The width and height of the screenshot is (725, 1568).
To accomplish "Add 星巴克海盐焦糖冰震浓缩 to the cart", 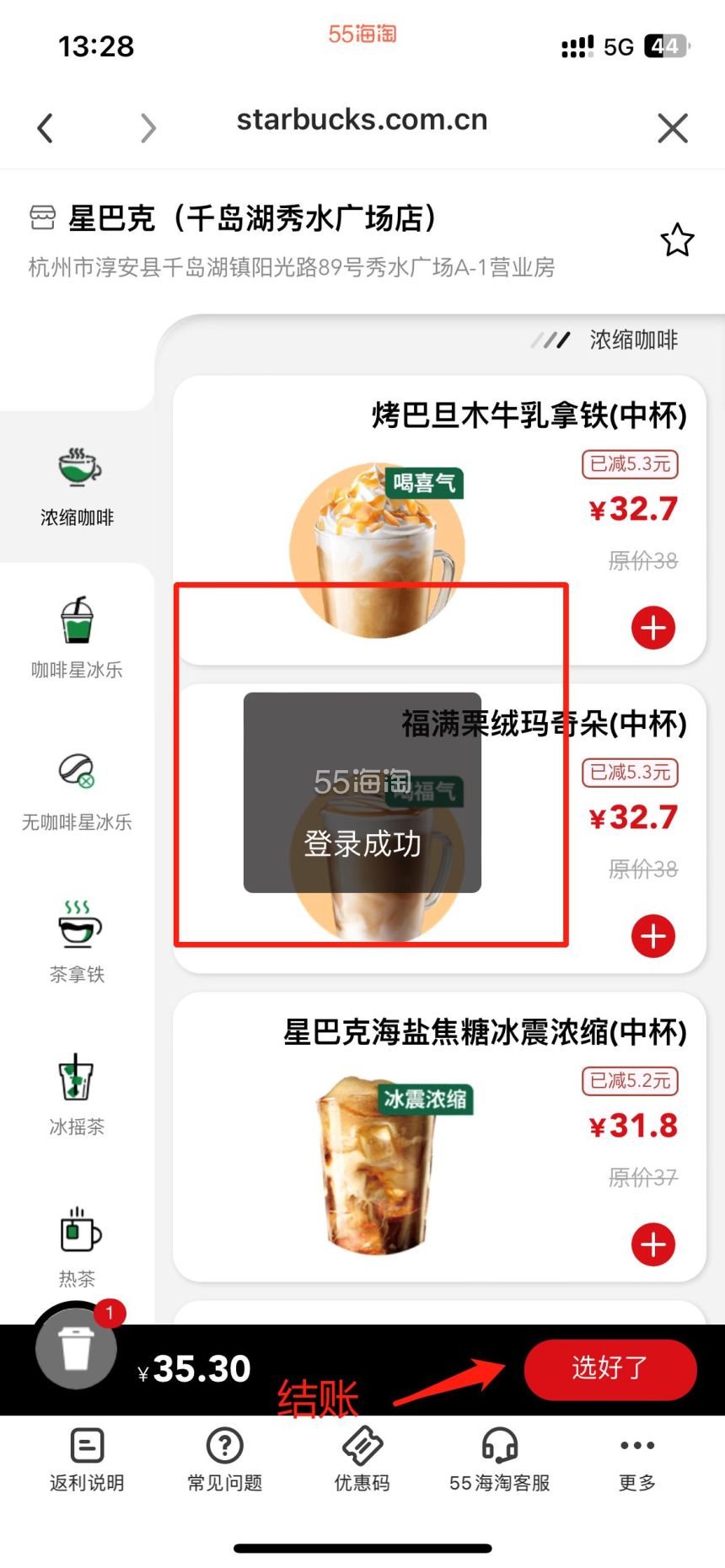I will pos(653,1244).
